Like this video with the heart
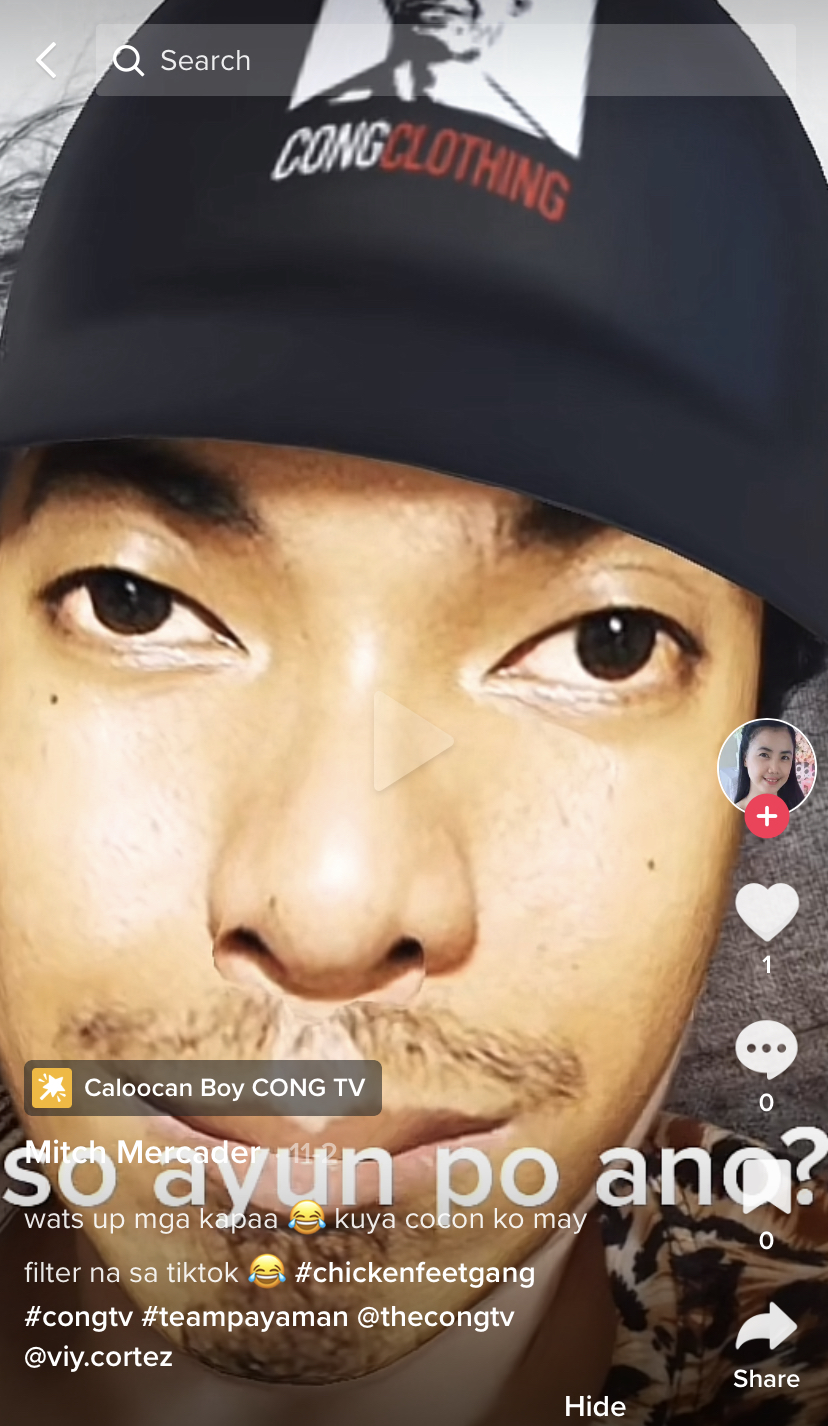Screen dimensions: 828x1426 point(766,912)
